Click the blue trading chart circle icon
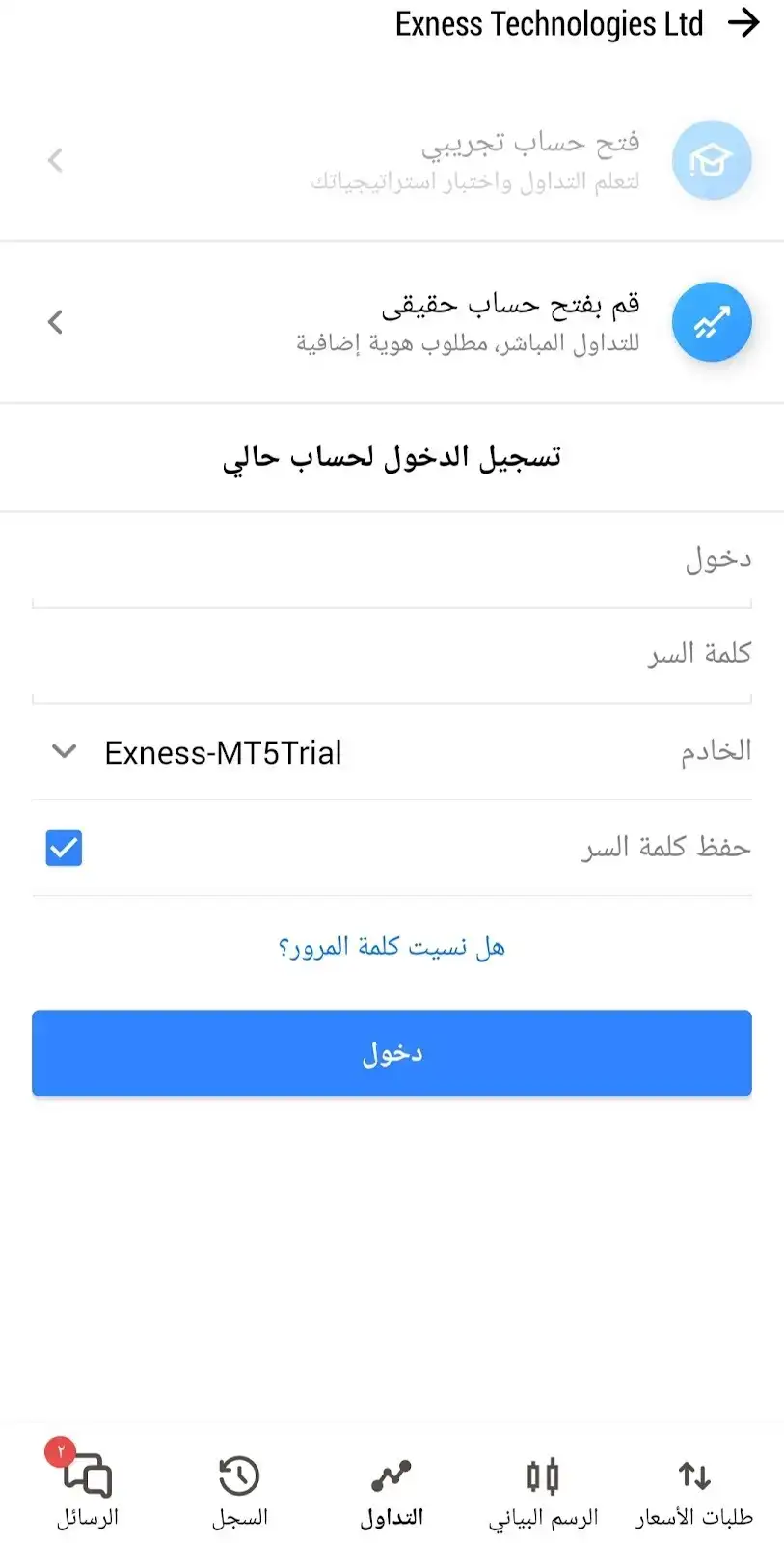This screenshot has height=1543, width=784. pyautogui.click(x=711, y=322)
